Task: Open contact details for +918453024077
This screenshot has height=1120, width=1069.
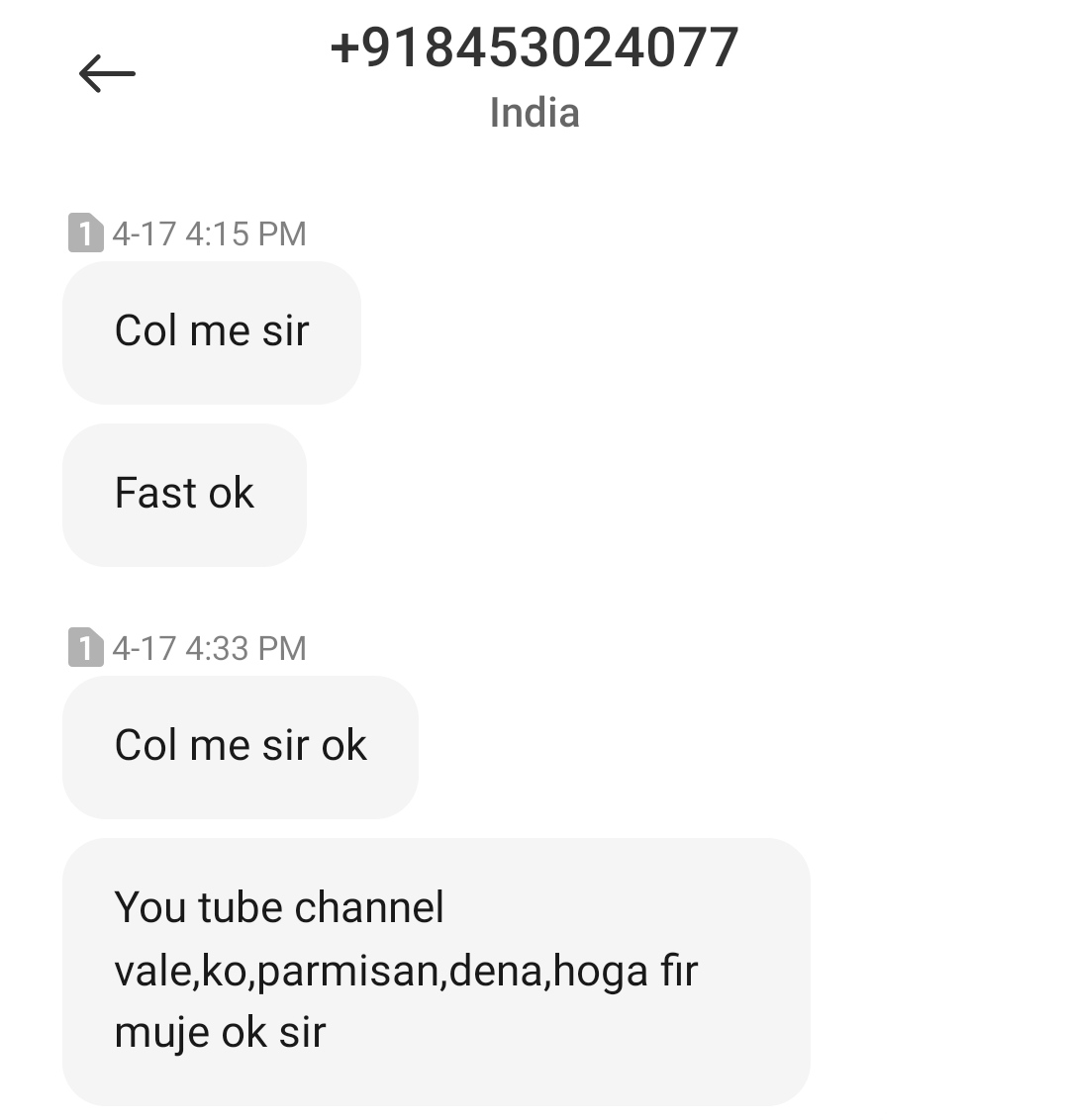Action: click(x=534, y=49)
